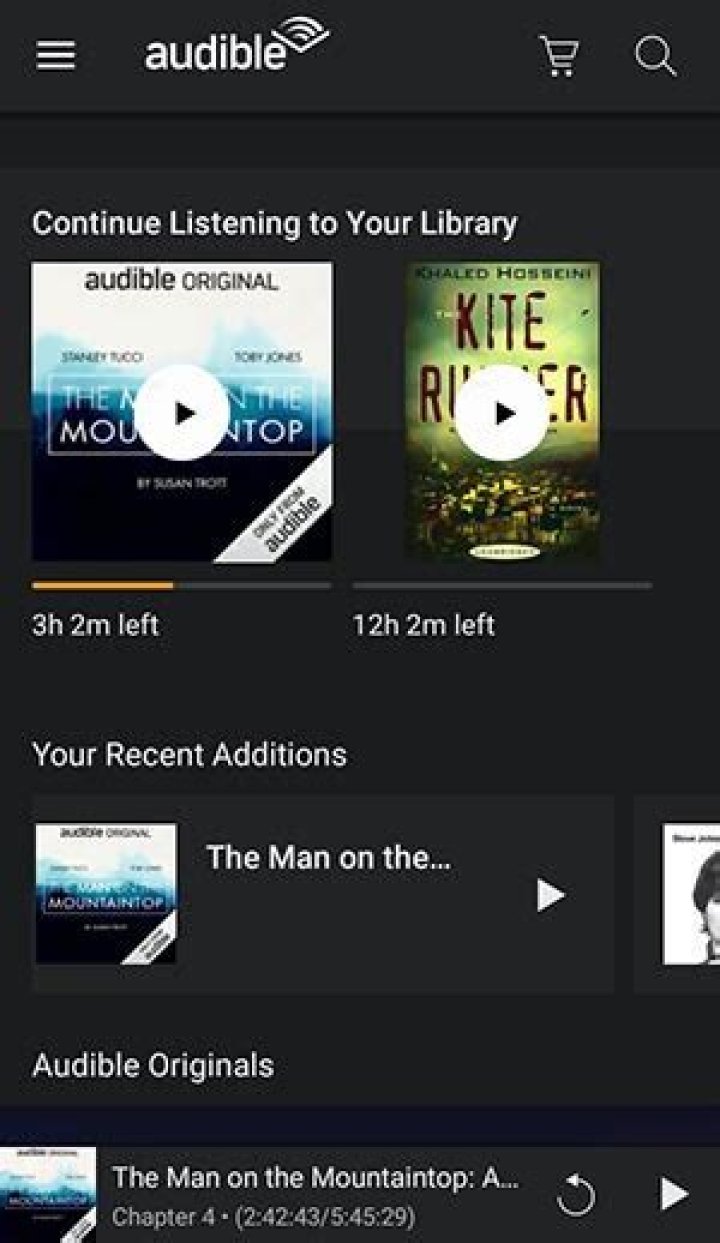Tap The Man on the Mountaintop progress bar

182,583
